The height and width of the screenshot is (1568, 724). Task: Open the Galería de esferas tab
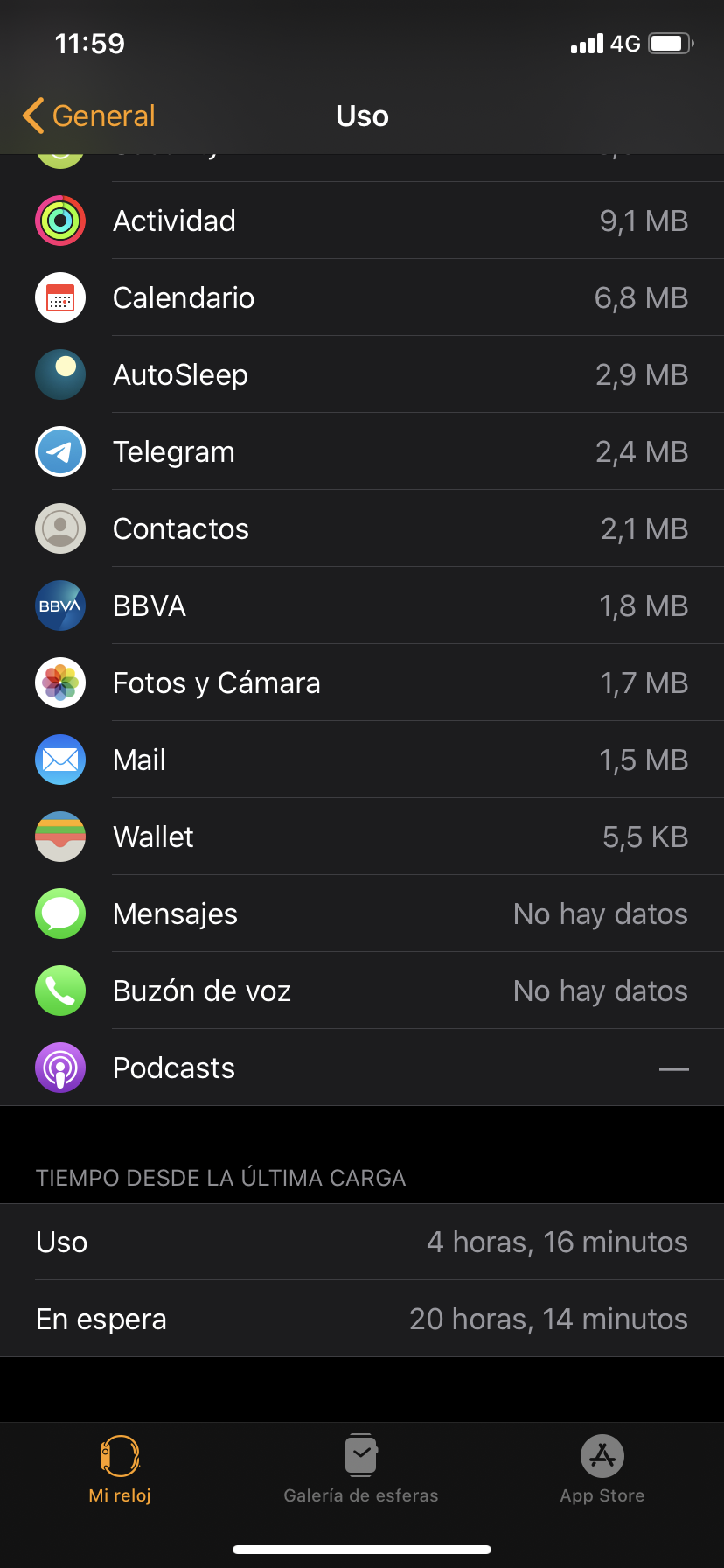pos(361,1470)
